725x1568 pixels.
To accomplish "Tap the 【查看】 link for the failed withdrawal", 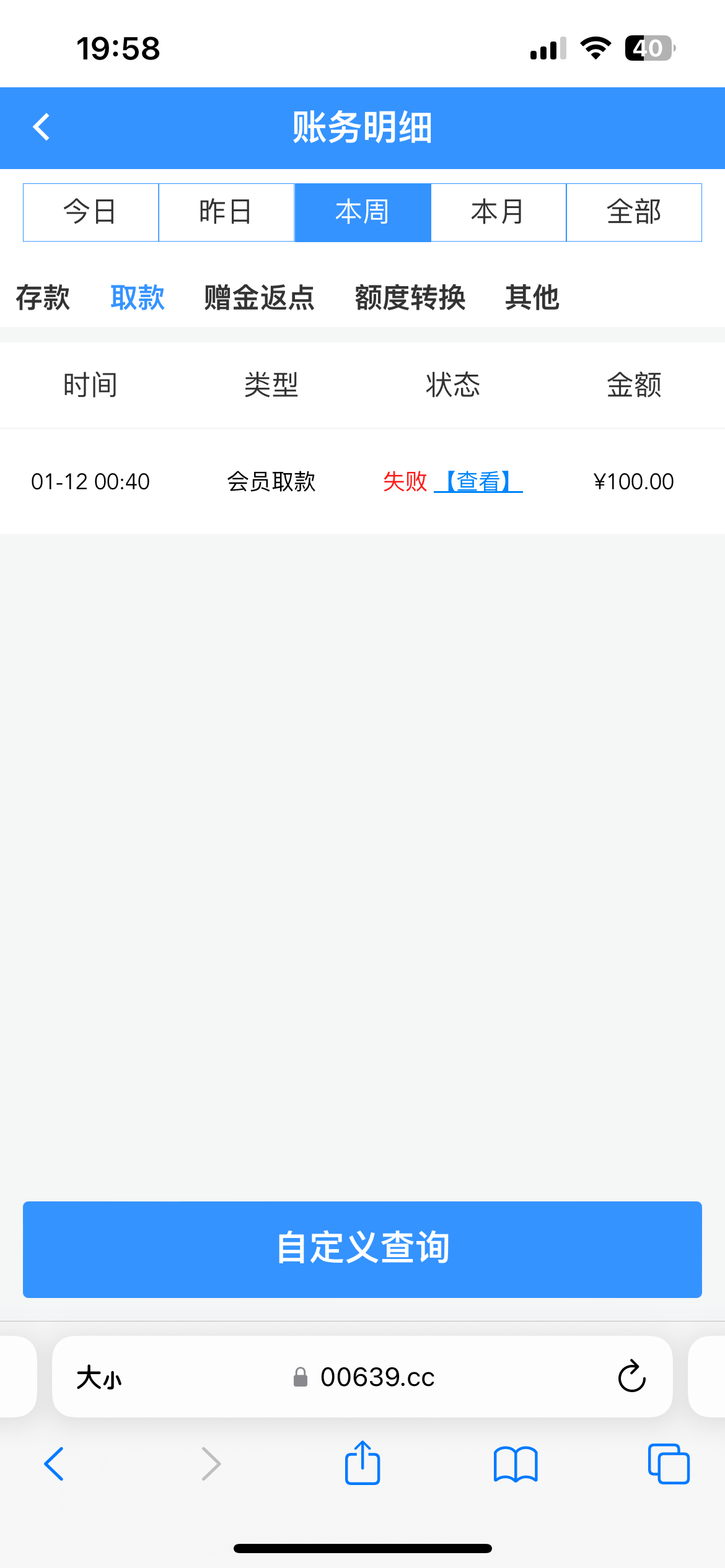I will 478,481.
